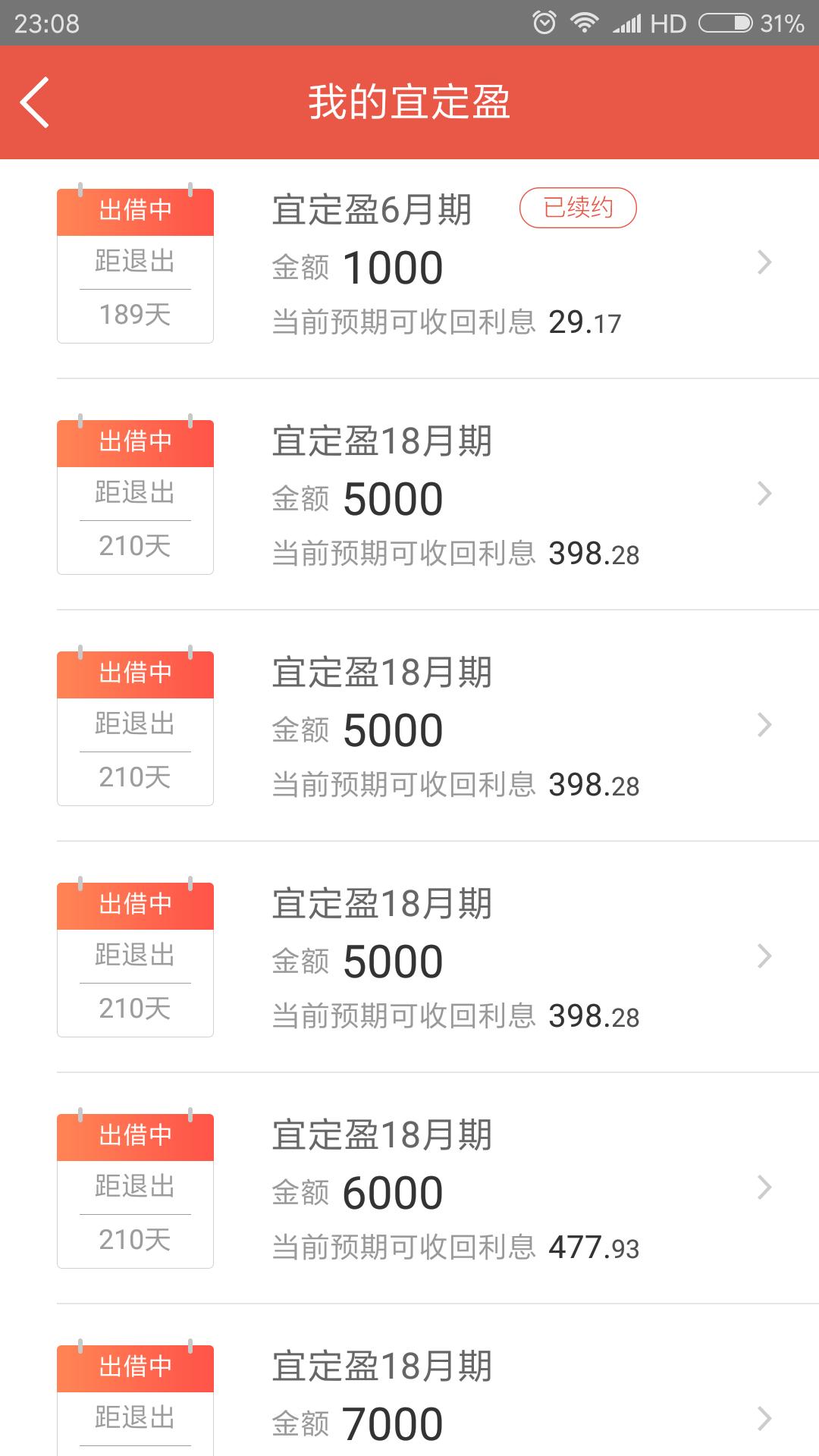Open the first 宜定盈18月期 record using its arrow

coord(764,493)
